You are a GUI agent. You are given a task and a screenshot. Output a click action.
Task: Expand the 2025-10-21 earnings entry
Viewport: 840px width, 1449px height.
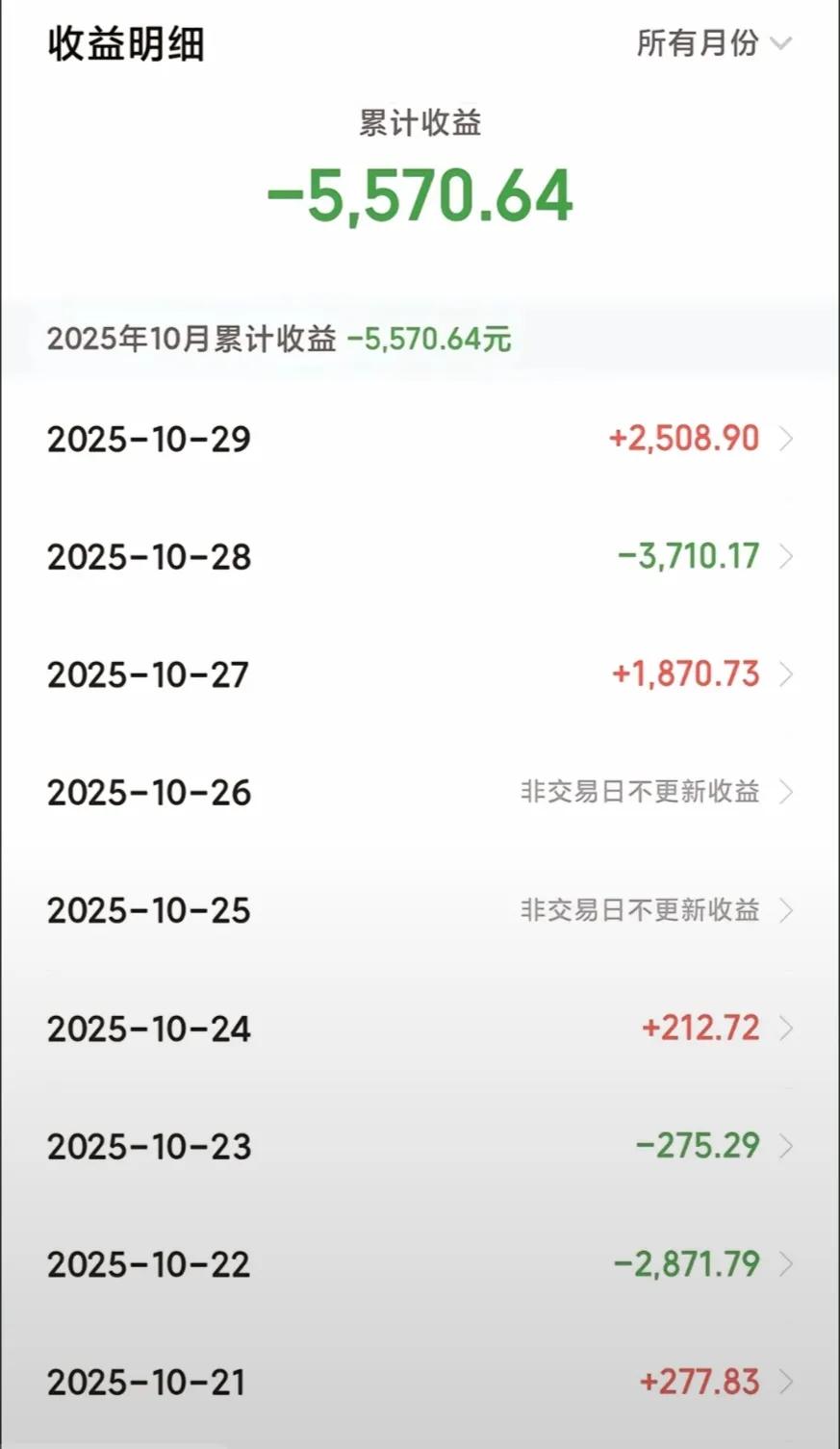(786, 1382)
